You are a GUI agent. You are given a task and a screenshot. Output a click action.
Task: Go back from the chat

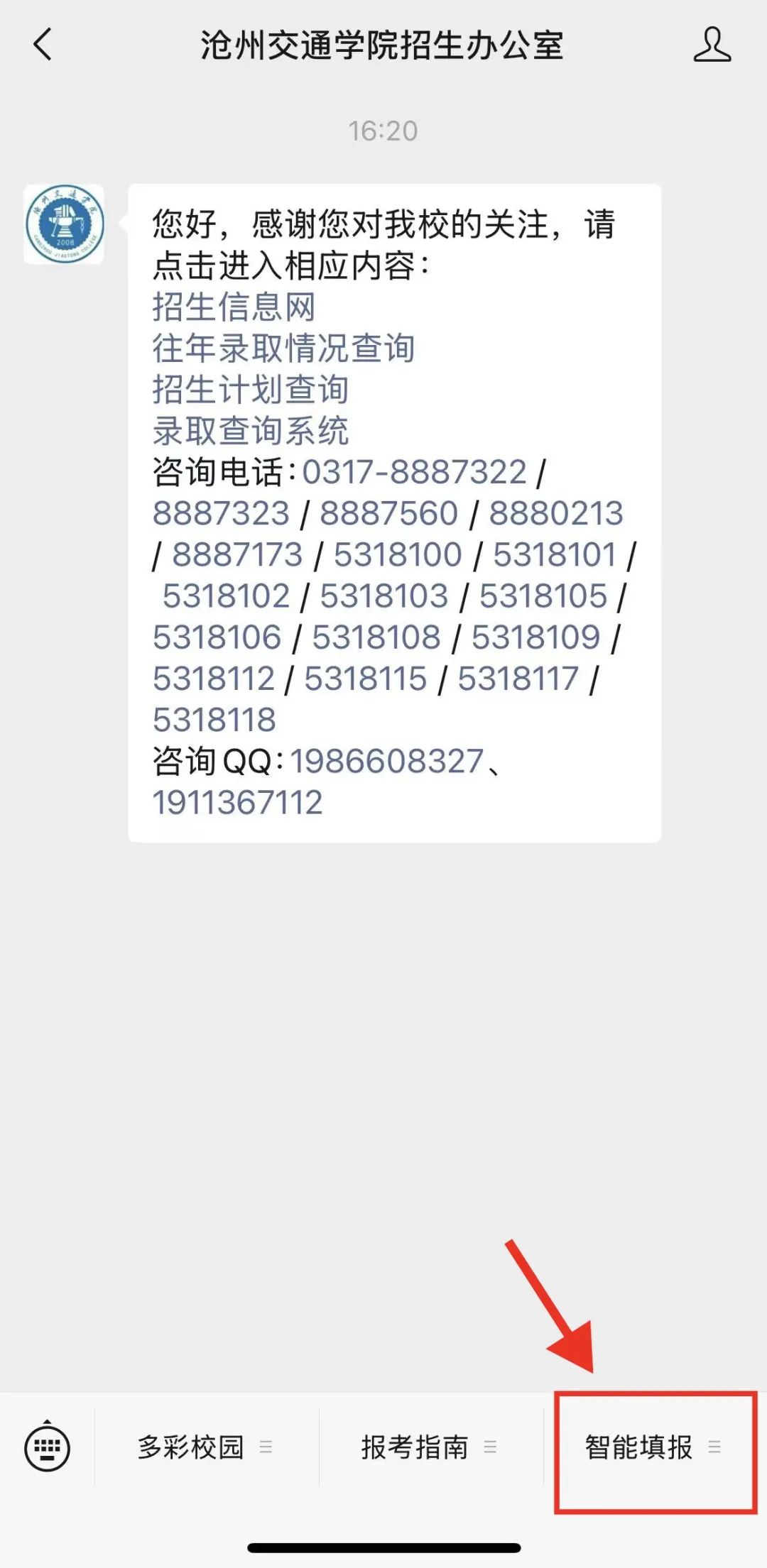(43, 45)
